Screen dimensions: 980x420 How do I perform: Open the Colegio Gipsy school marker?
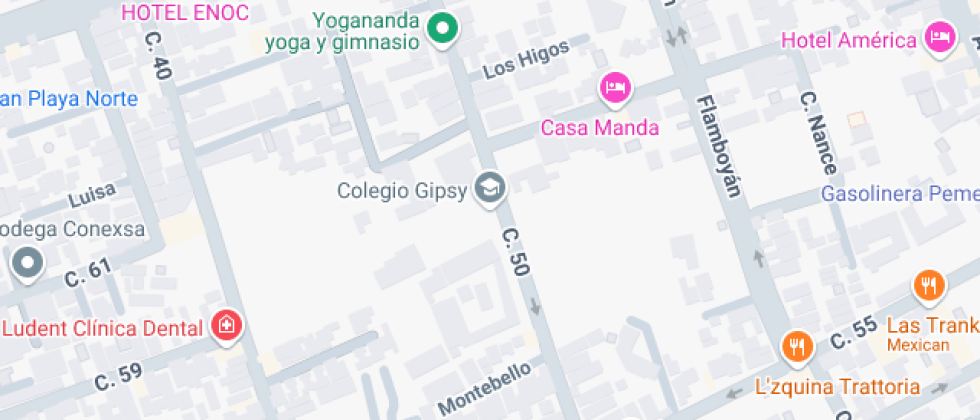click(x=489, y=188)
